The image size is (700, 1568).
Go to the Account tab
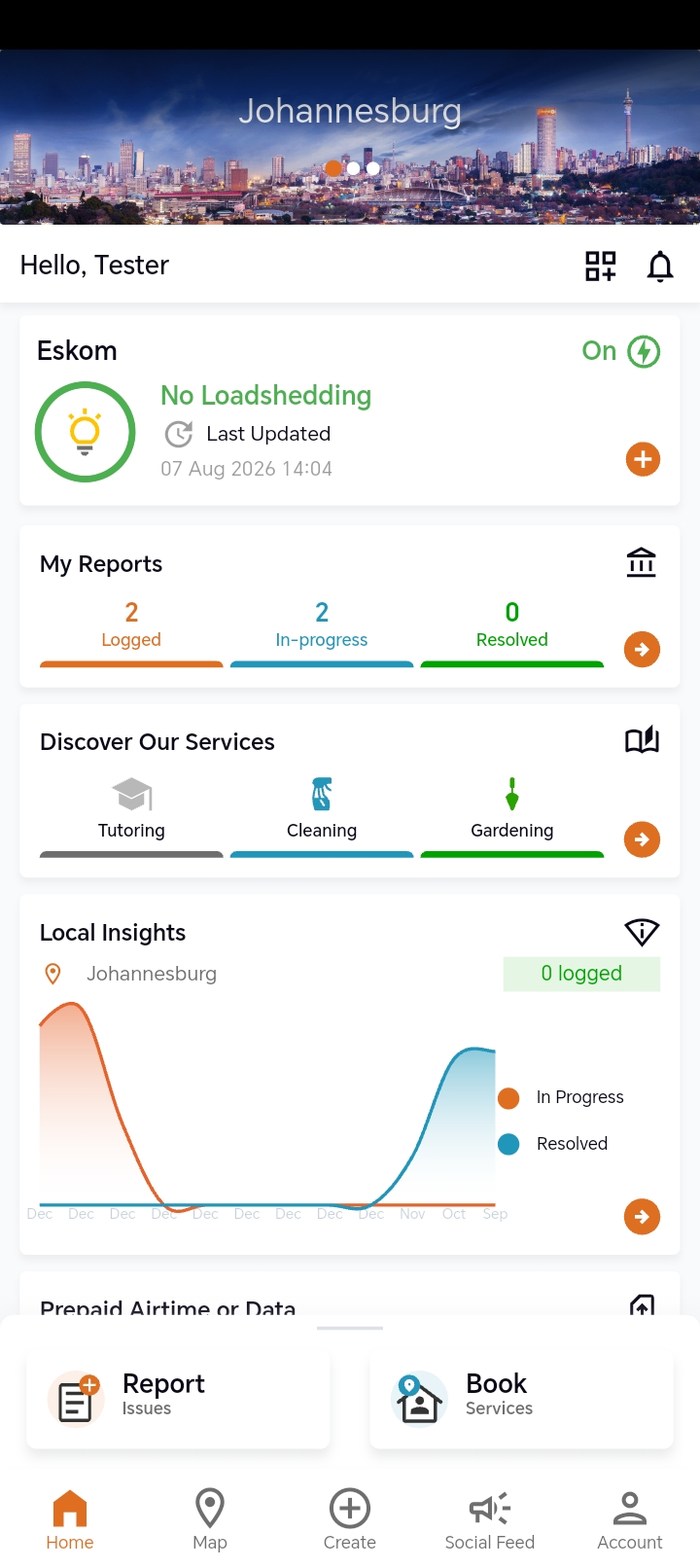point(630,1519)
